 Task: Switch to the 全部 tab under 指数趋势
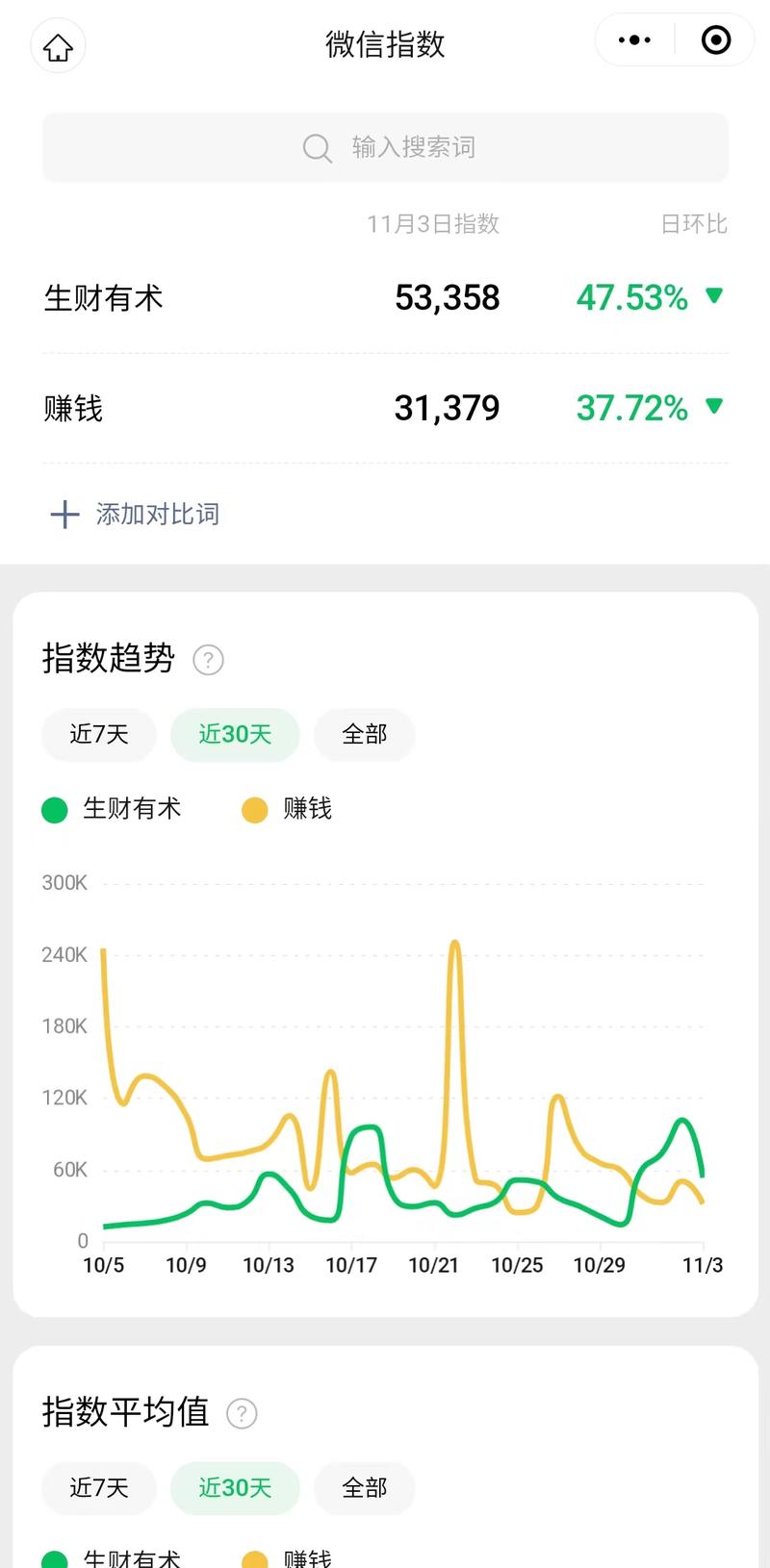tap(364, 734)
